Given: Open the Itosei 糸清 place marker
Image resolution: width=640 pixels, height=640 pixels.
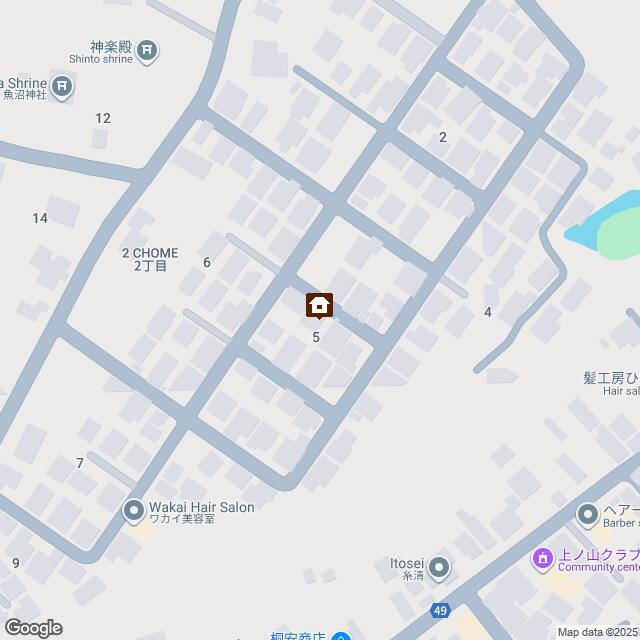Looking at the screenshot, I should pyautogui.click(x=437, y=568).
